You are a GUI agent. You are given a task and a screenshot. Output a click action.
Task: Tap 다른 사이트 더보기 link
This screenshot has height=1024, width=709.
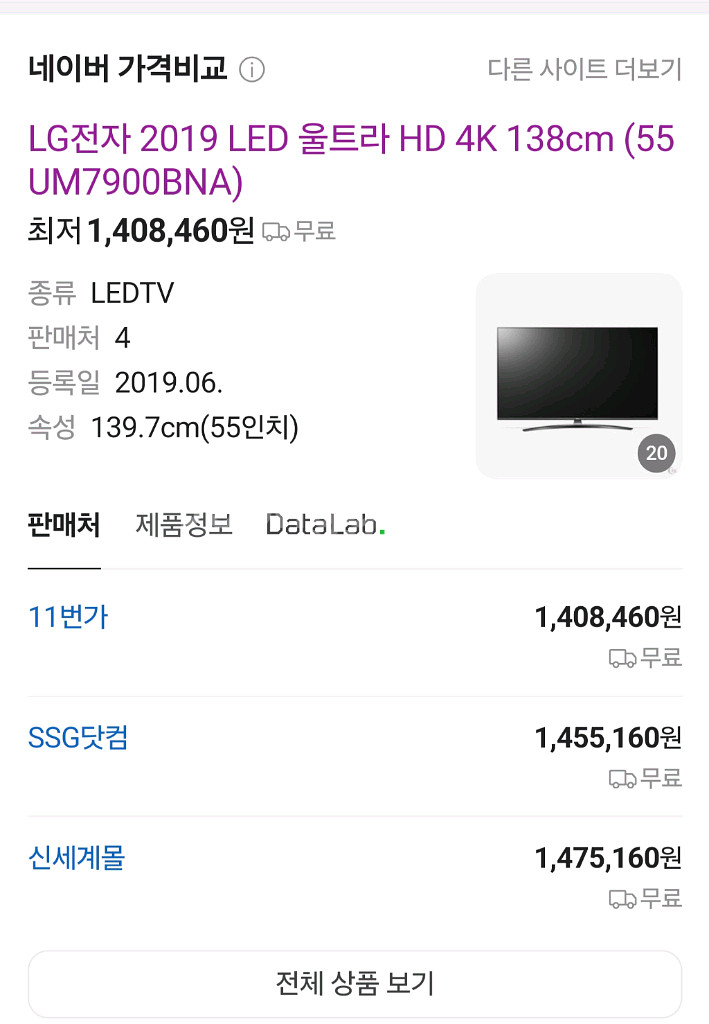click(584, 70)
